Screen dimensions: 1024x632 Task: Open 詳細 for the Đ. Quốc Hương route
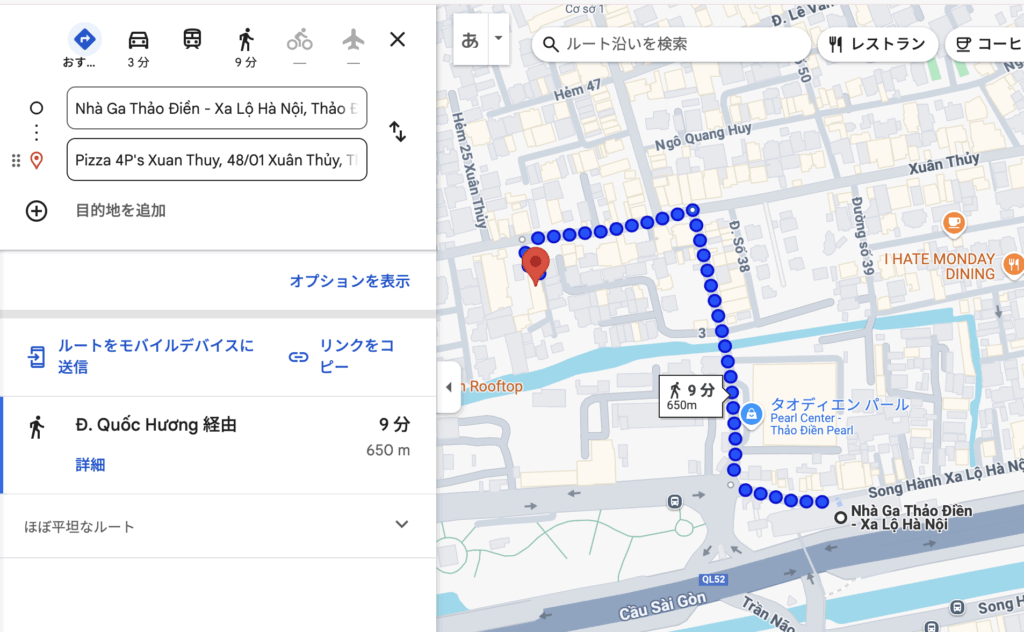tap(90, 464)
